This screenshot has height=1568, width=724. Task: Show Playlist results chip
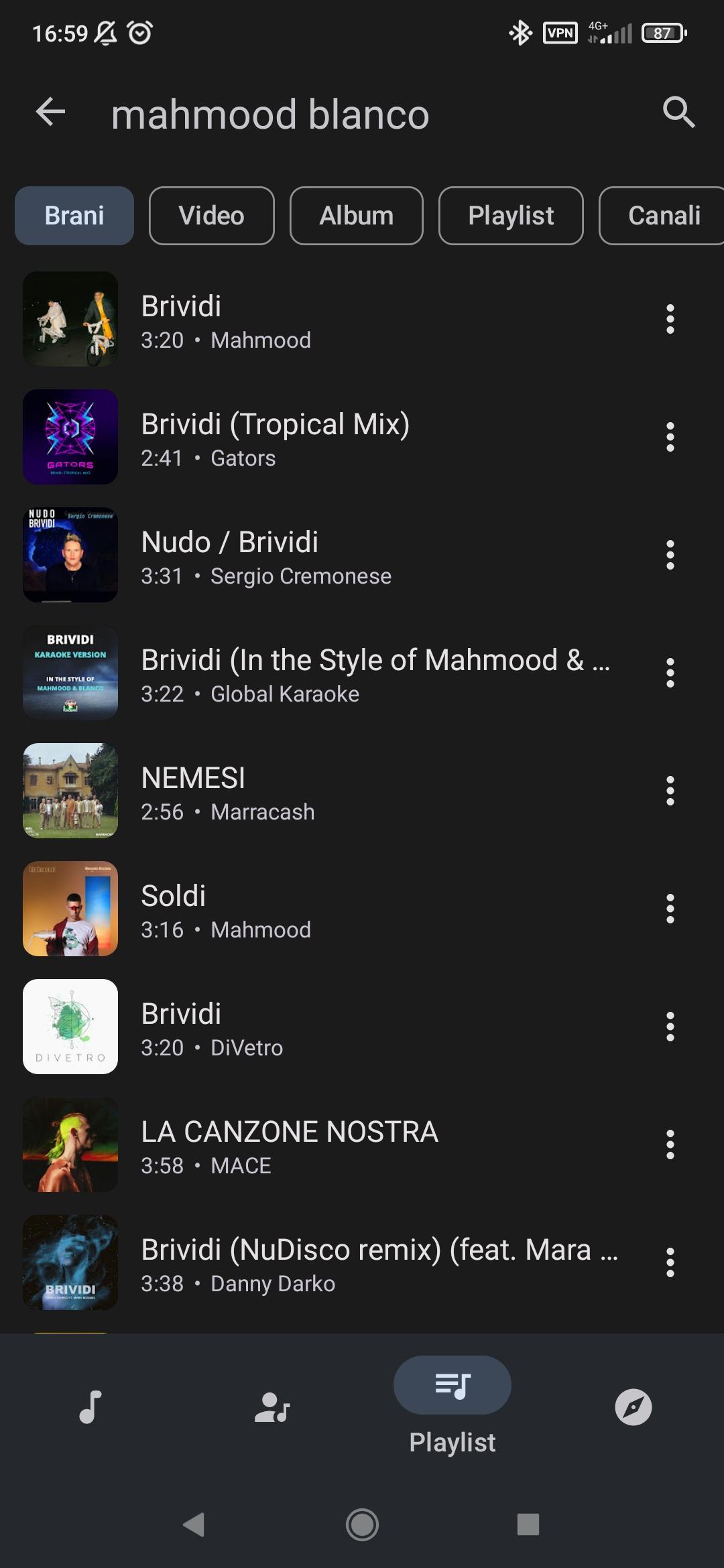click(x=511, y=216)
